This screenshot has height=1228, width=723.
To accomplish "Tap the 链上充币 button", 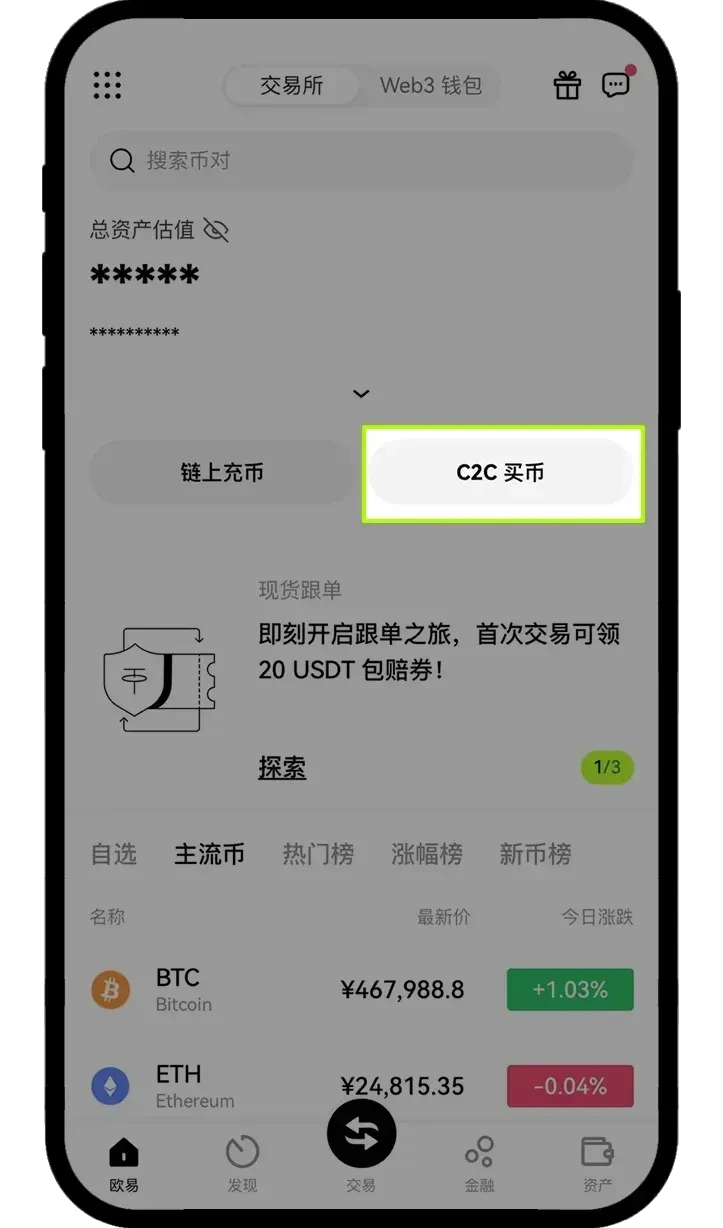I will click(222, 473).
